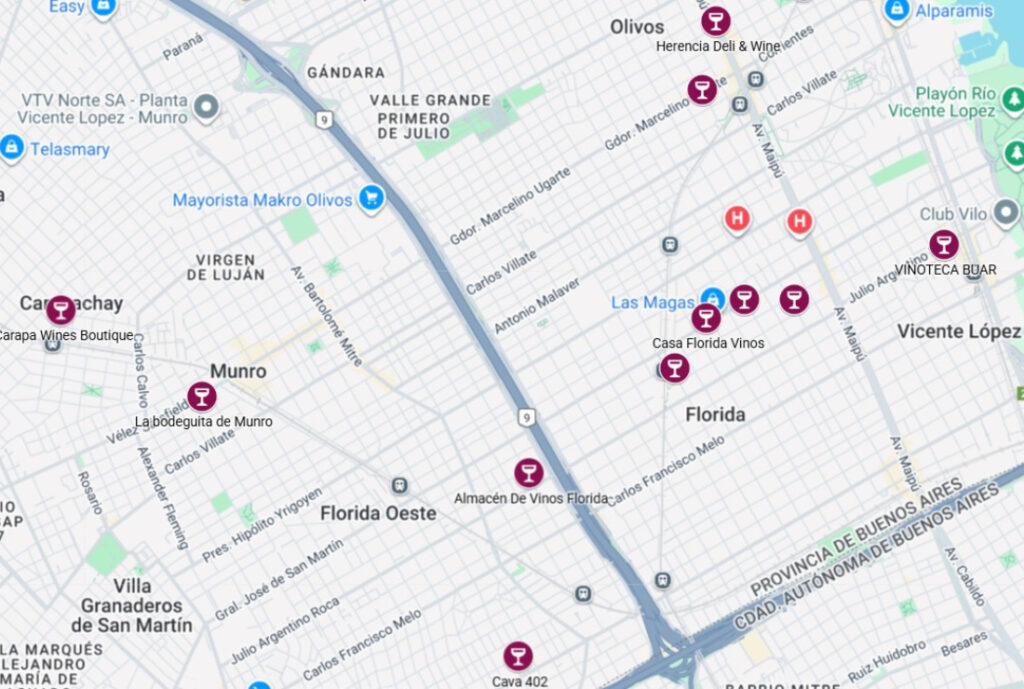
Task: Open the Alparamis shopping pin
Action: 897,11
